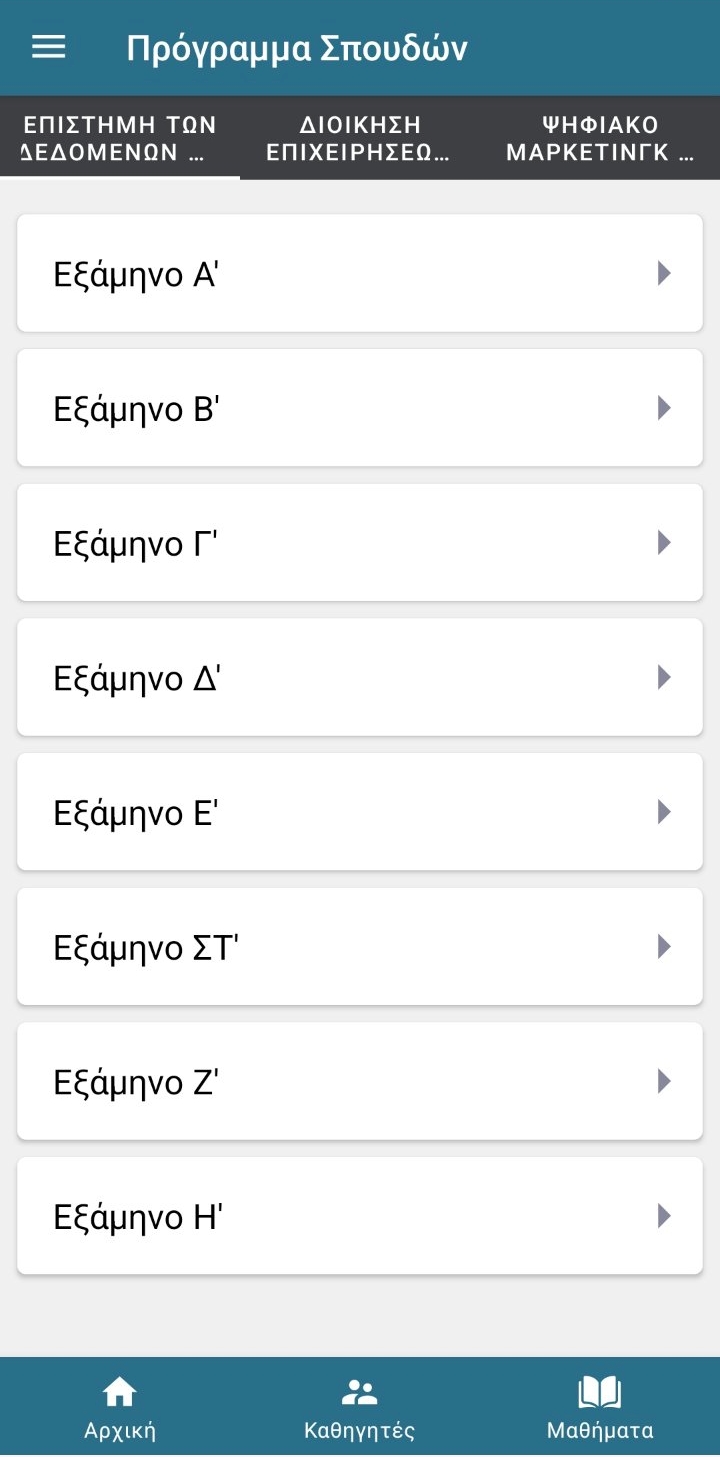Switch to the ΨΗΦΙΑΚΟ ΜΑΡΚΕΤΙΝΓΚ tab
The image size is (720, 1457).
coord(600,139)
